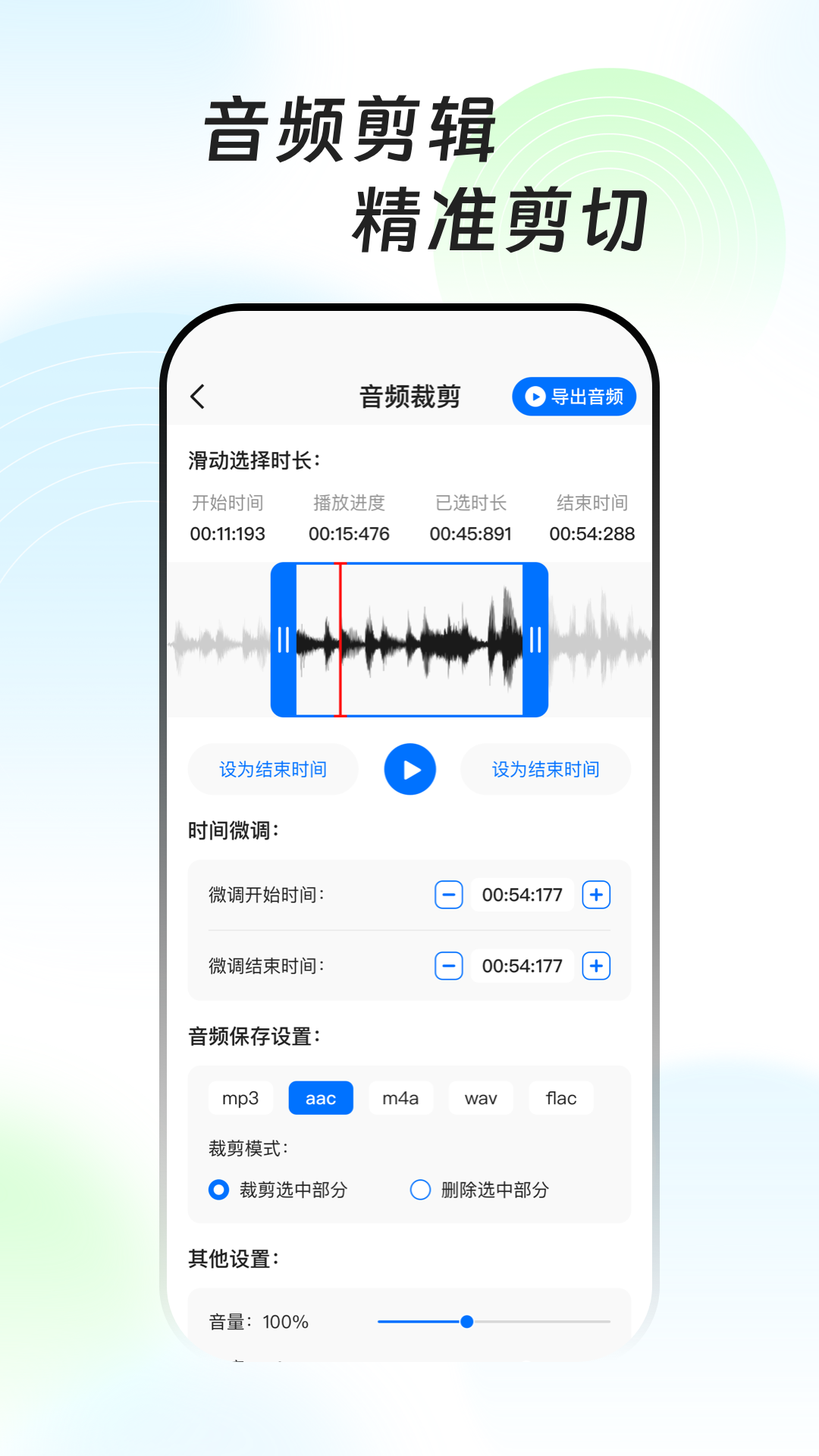Choose m4a as output format
Image resolution: width=819 pixels, height=1456 pixels.
click(400, 1097)
